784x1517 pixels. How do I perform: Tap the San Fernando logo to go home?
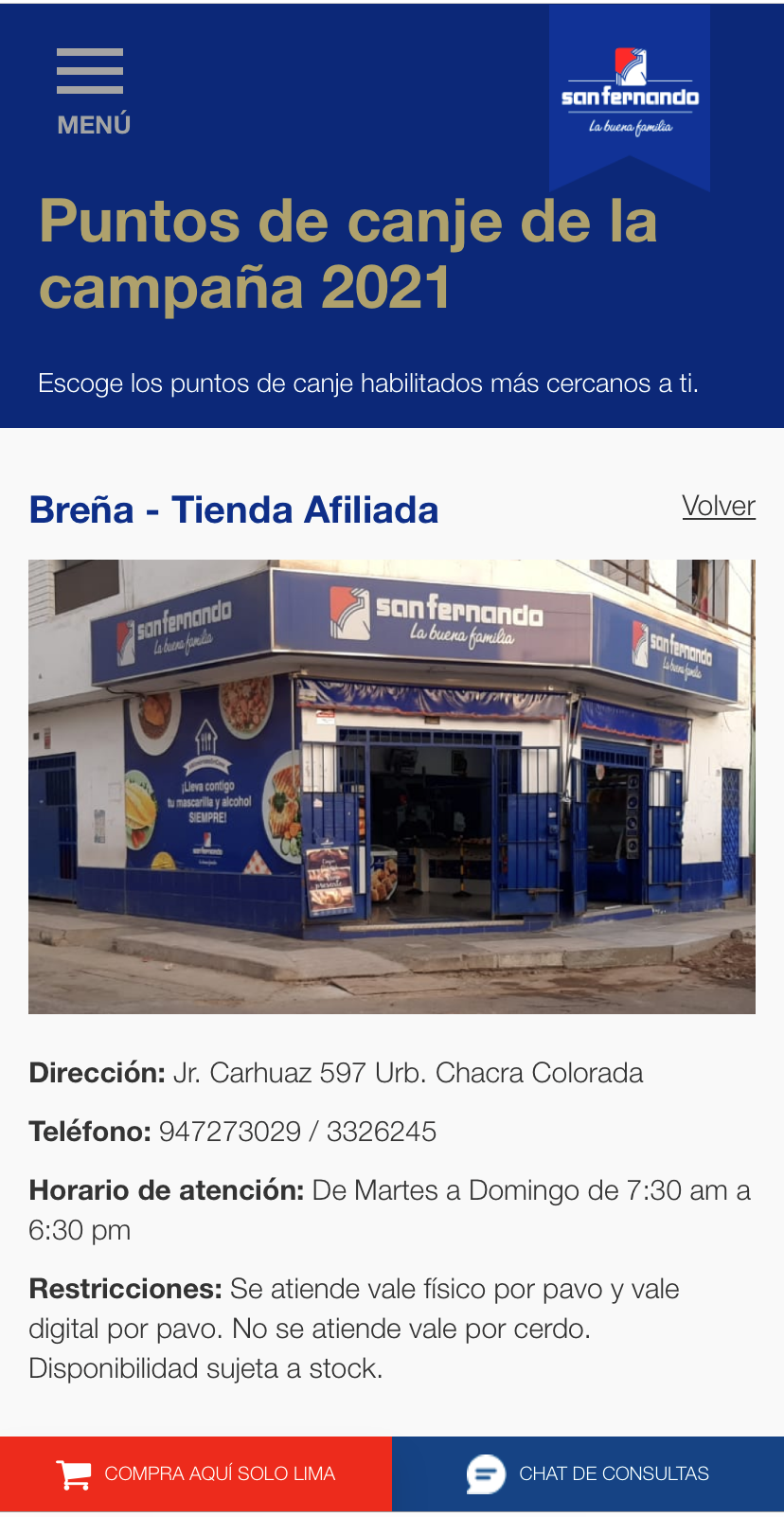point(630,93)
